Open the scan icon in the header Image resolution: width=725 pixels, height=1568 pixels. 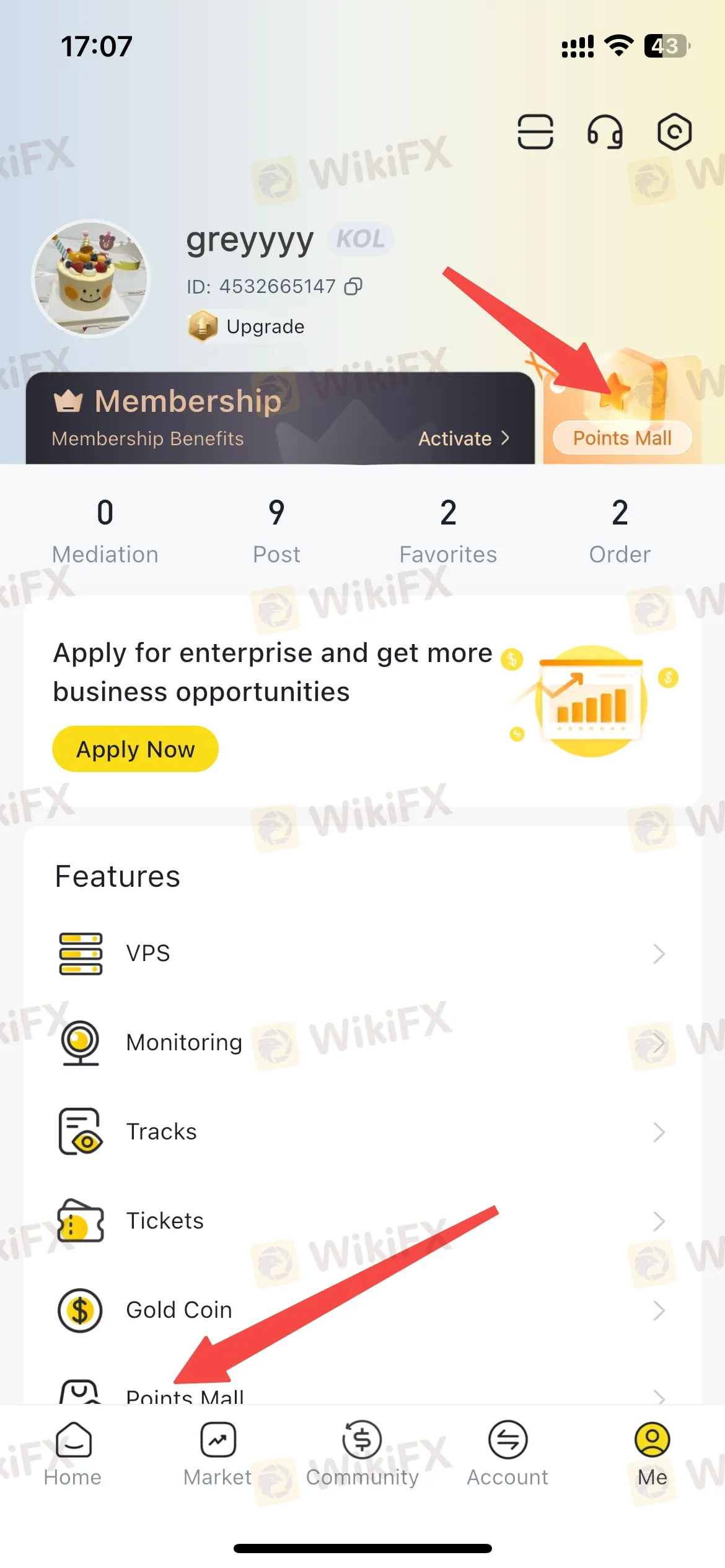tap(535, 132)
